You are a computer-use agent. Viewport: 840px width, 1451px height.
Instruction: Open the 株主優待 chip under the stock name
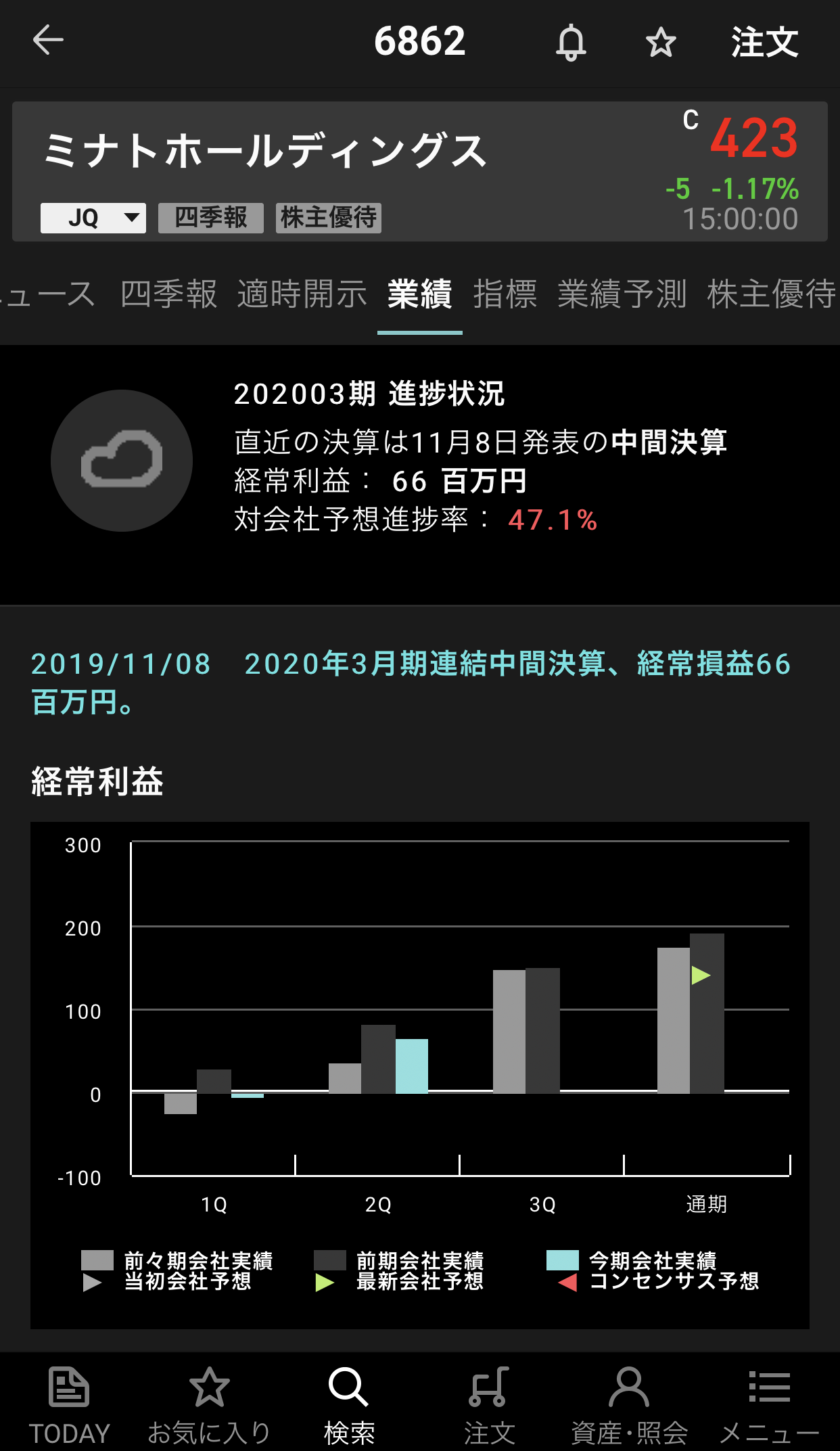point(329,218)
